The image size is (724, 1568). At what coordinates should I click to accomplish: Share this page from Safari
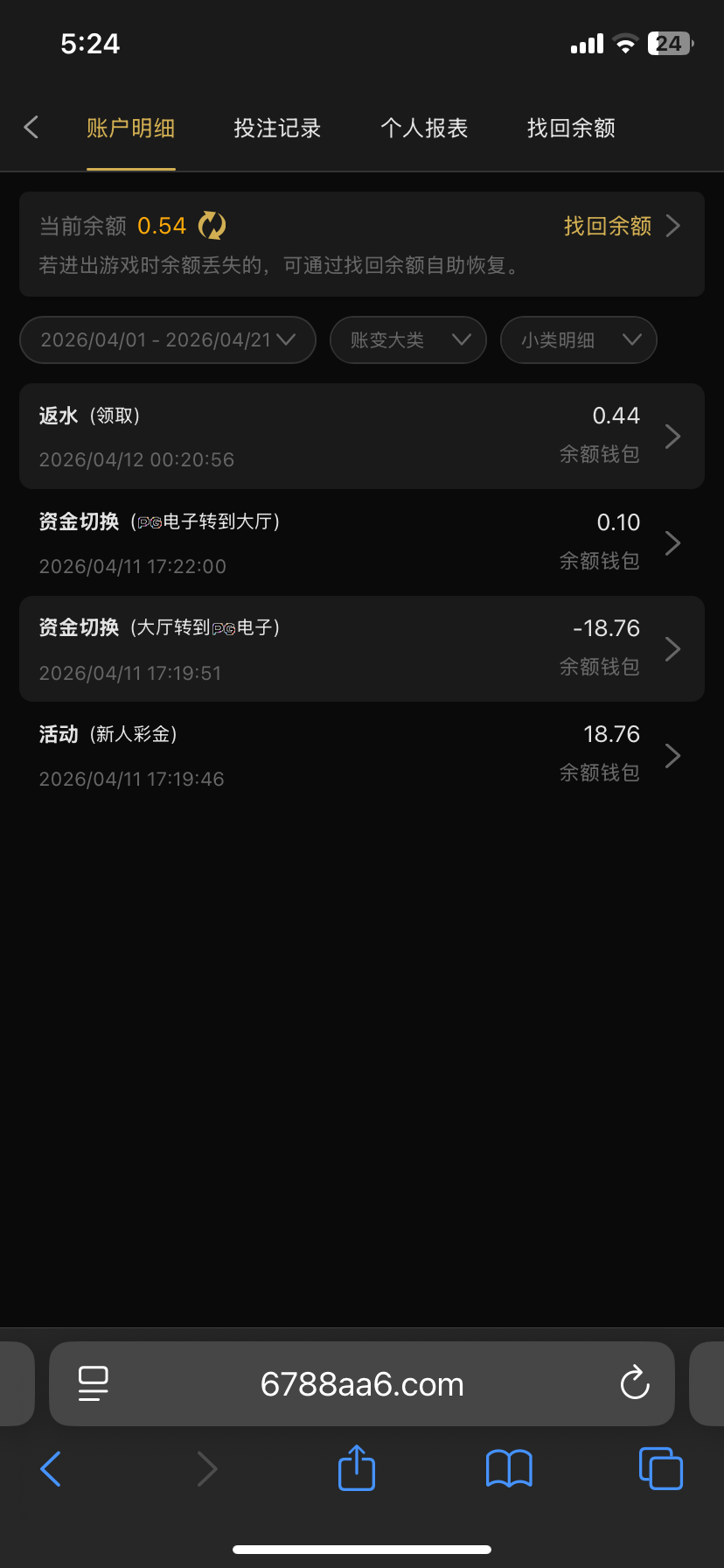pos(356,1468)
